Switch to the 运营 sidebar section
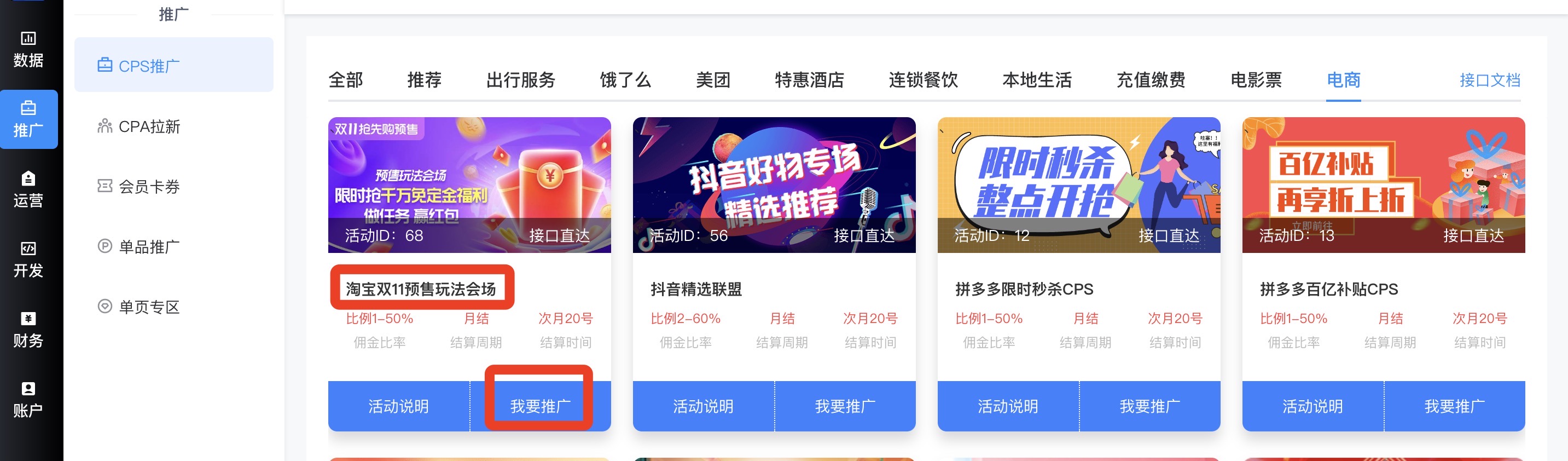 click(x=28, y=189)
